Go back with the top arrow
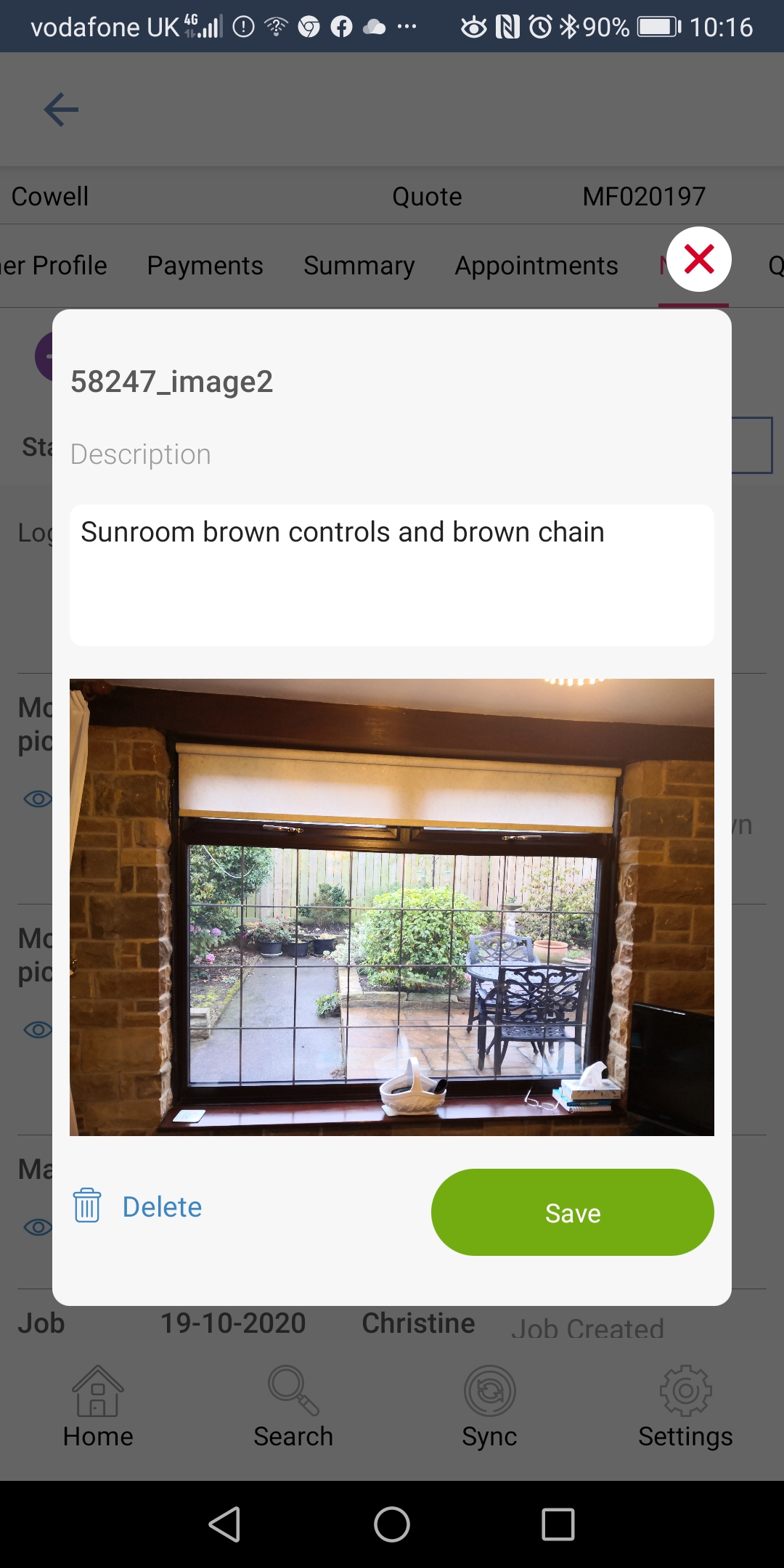The height and width of the screenshot is (1568, 784). pyautogui.click(x=61, y=110)
